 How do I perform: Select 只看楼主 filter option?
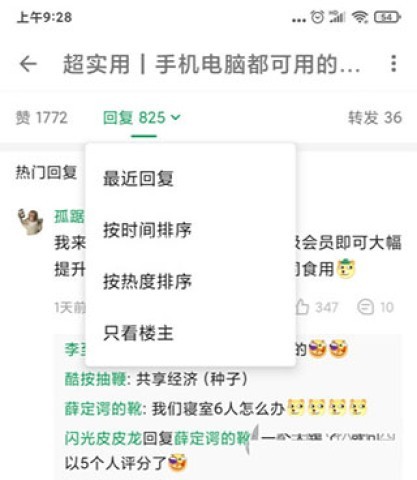coord(138,333)
